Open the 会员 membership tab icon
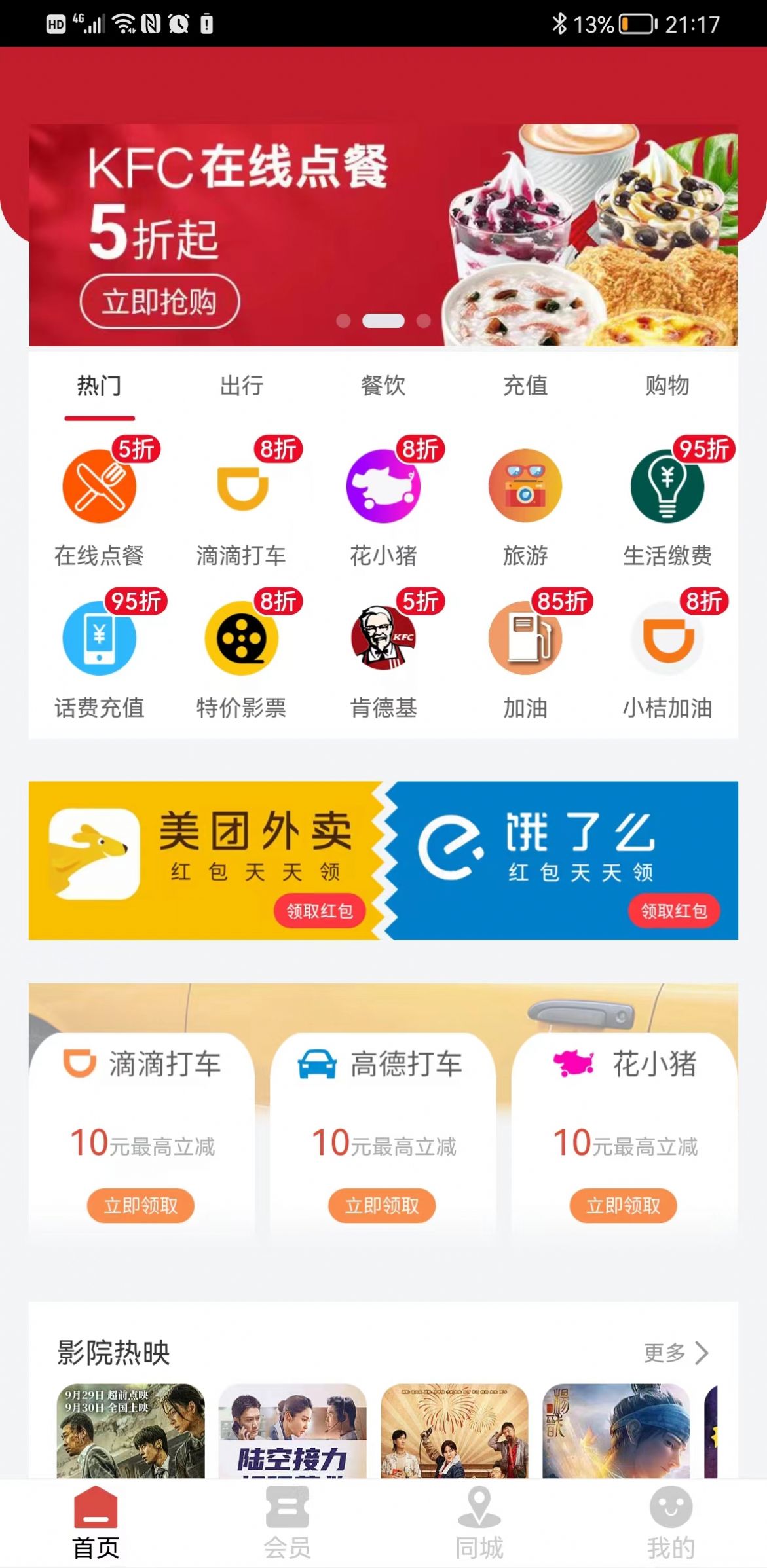The height and width of the screenshot is (1568, 767). pos(287,1514)
